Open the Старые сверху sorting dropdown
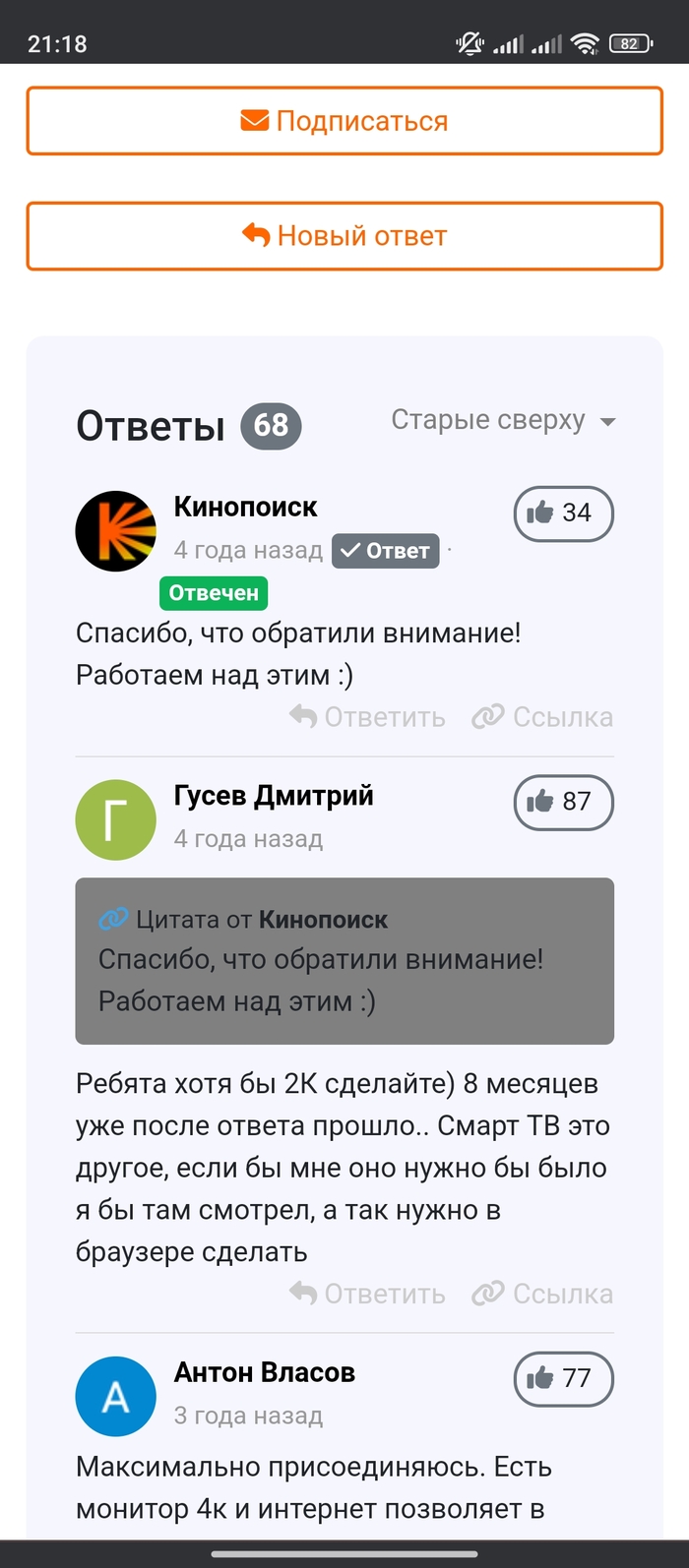The height and width of the screenshot is (1568, 689). coord(503,420)
